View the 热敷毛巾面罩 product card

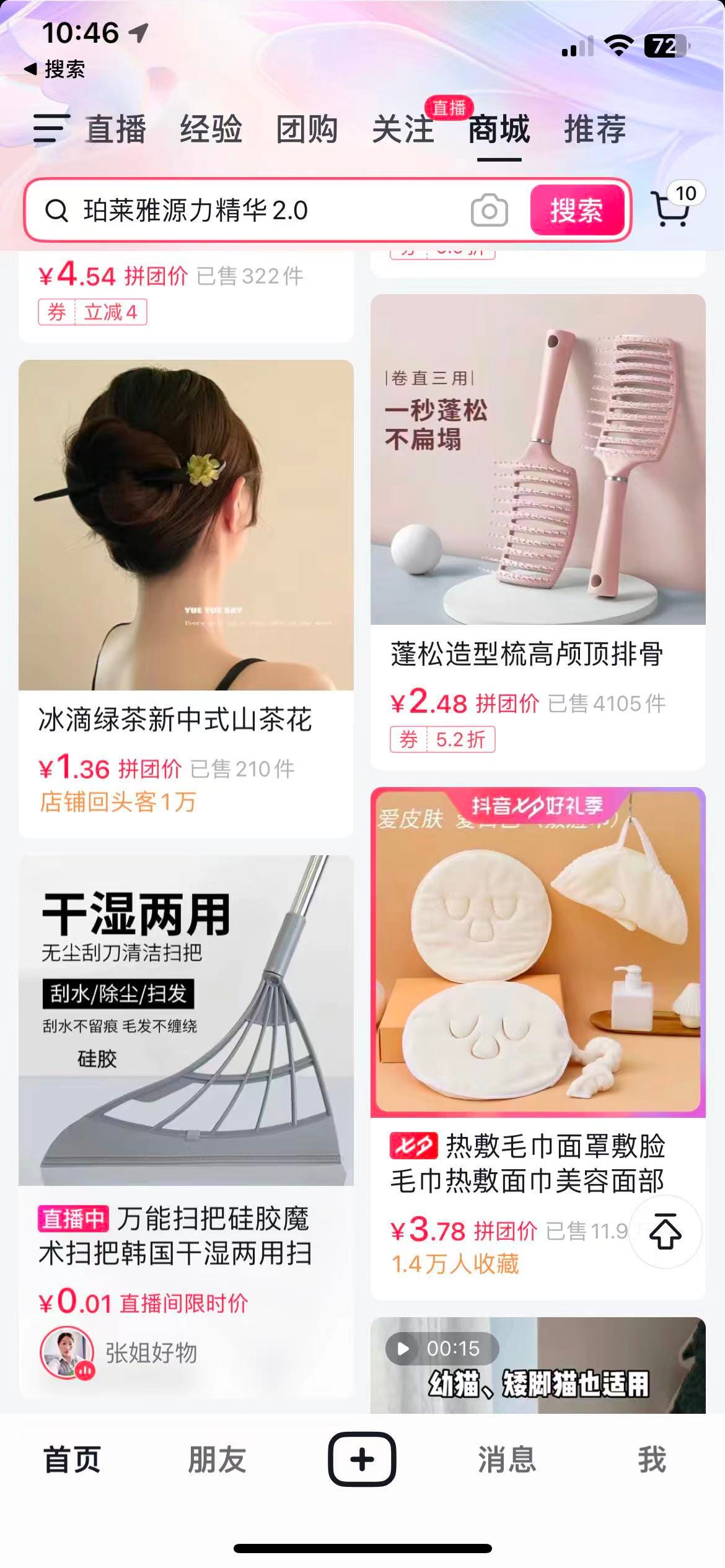pyautogui.click(x=538, y=954)
